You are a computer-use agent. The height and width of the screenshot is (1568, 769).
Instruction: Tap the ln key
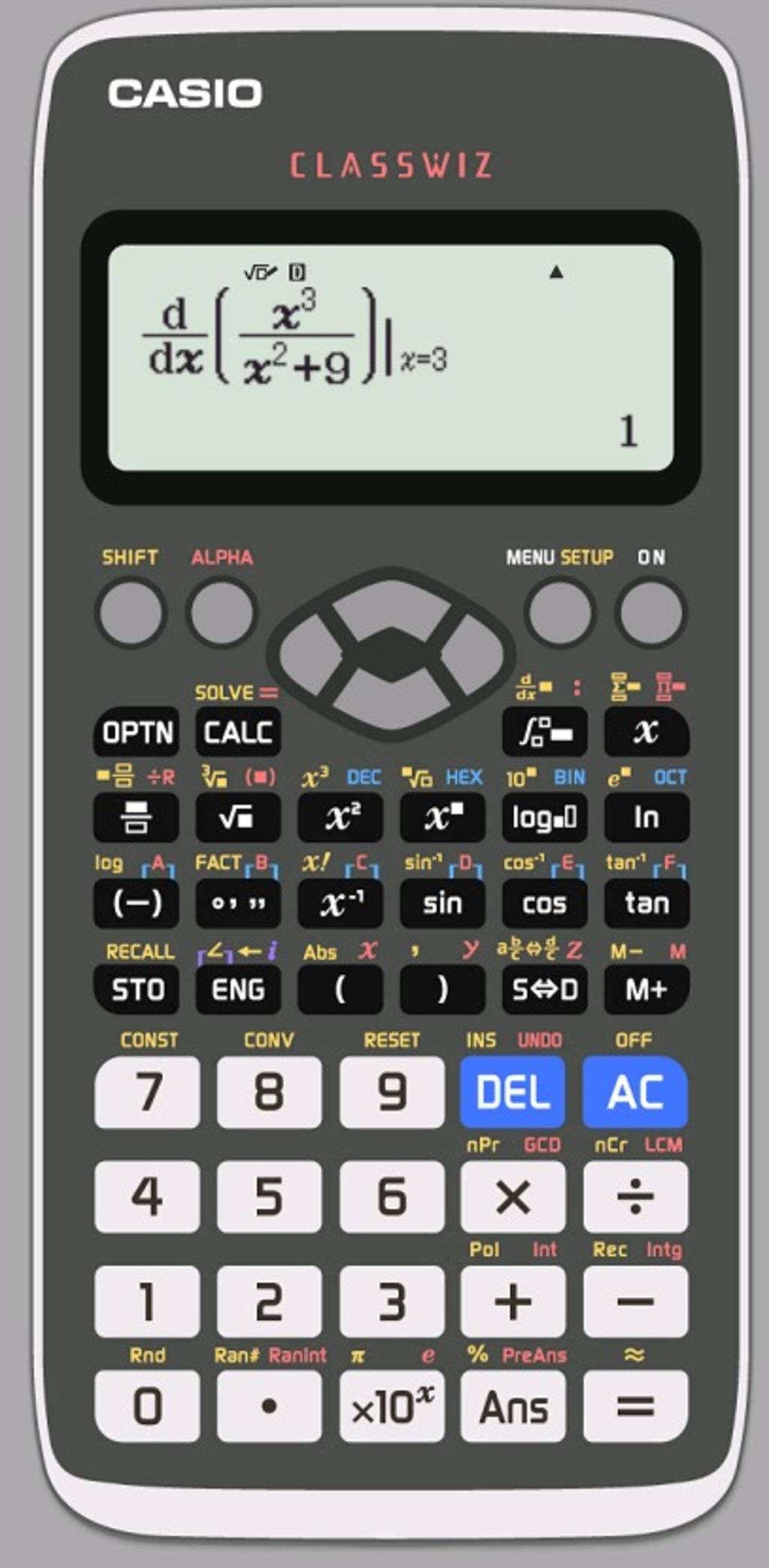[647, 817]
